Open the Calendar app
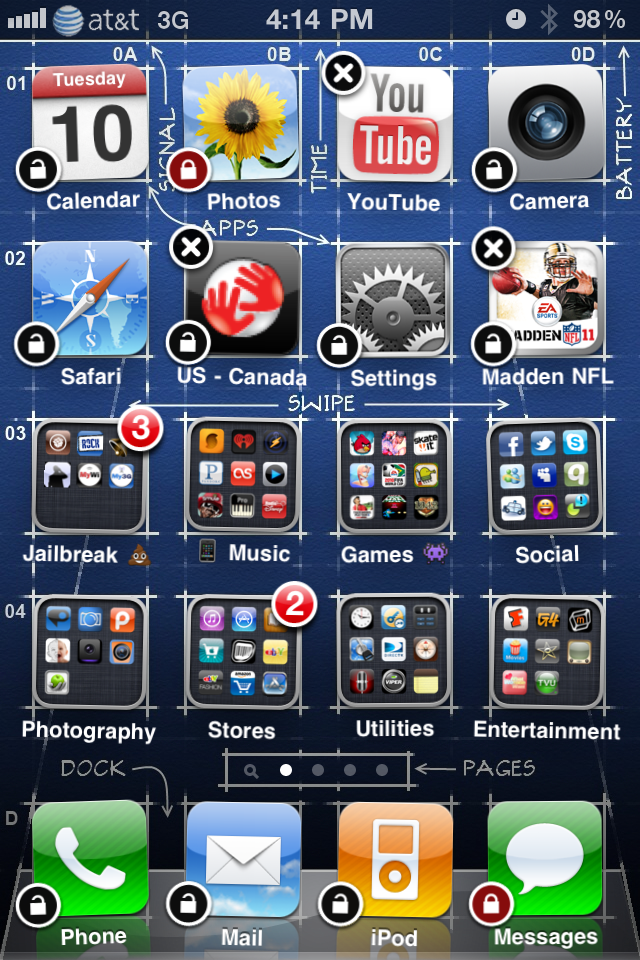Image resolution: width=640 pixels, height=960 pixels. pyautogui.click(x=90, y=123)
